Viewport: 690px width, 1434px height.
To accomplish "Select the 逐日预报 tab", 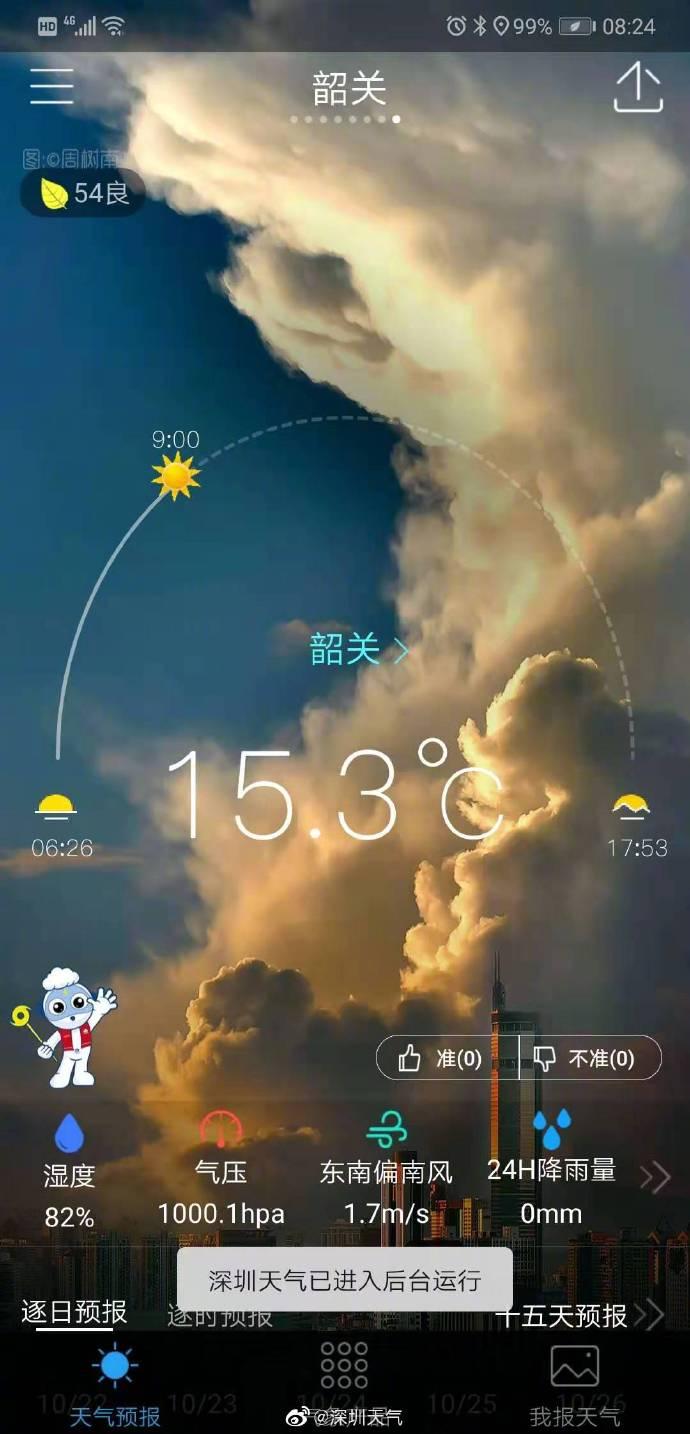I will [74, 1313].
